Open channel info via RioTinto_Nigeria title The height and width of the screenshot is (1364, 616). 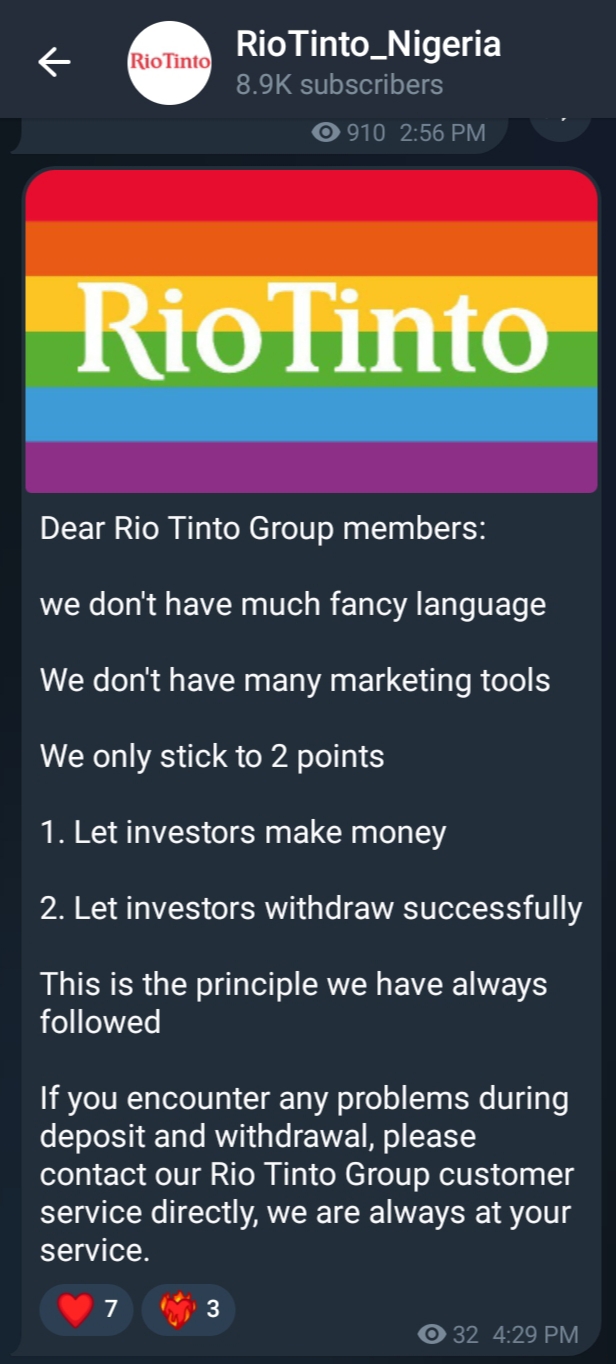(368, 45)
